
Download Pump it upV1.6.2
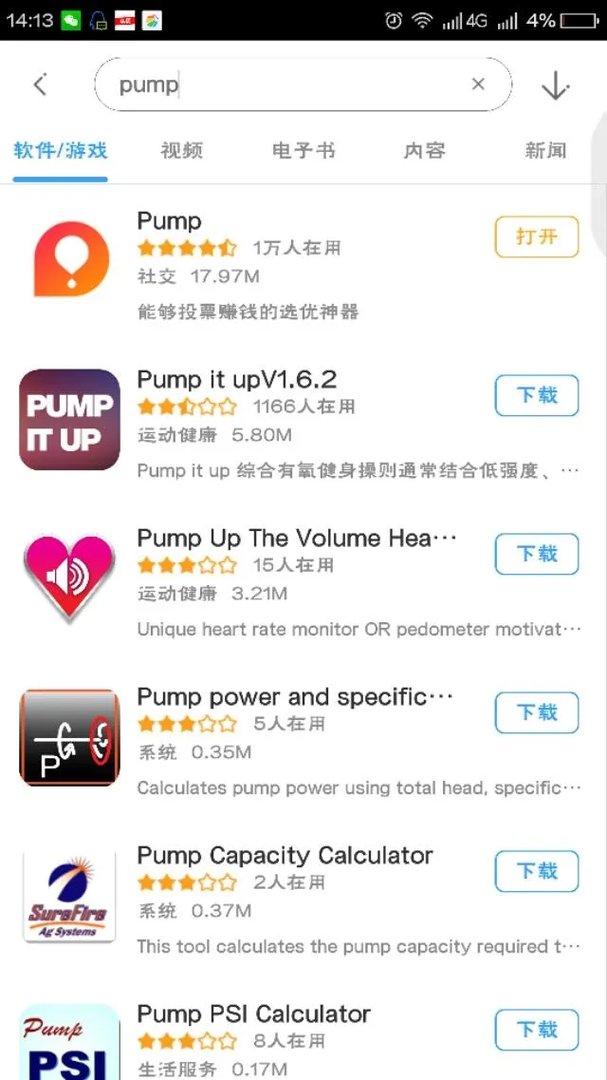536,396
